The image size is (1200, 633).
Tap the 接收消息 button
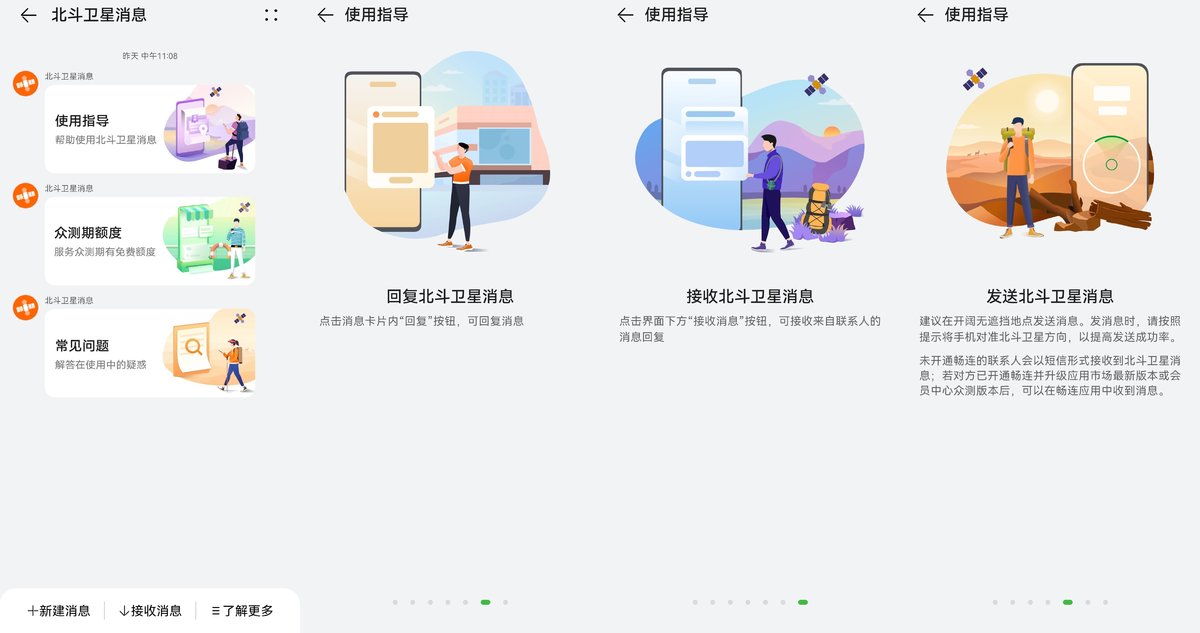(x=150, y=610)
